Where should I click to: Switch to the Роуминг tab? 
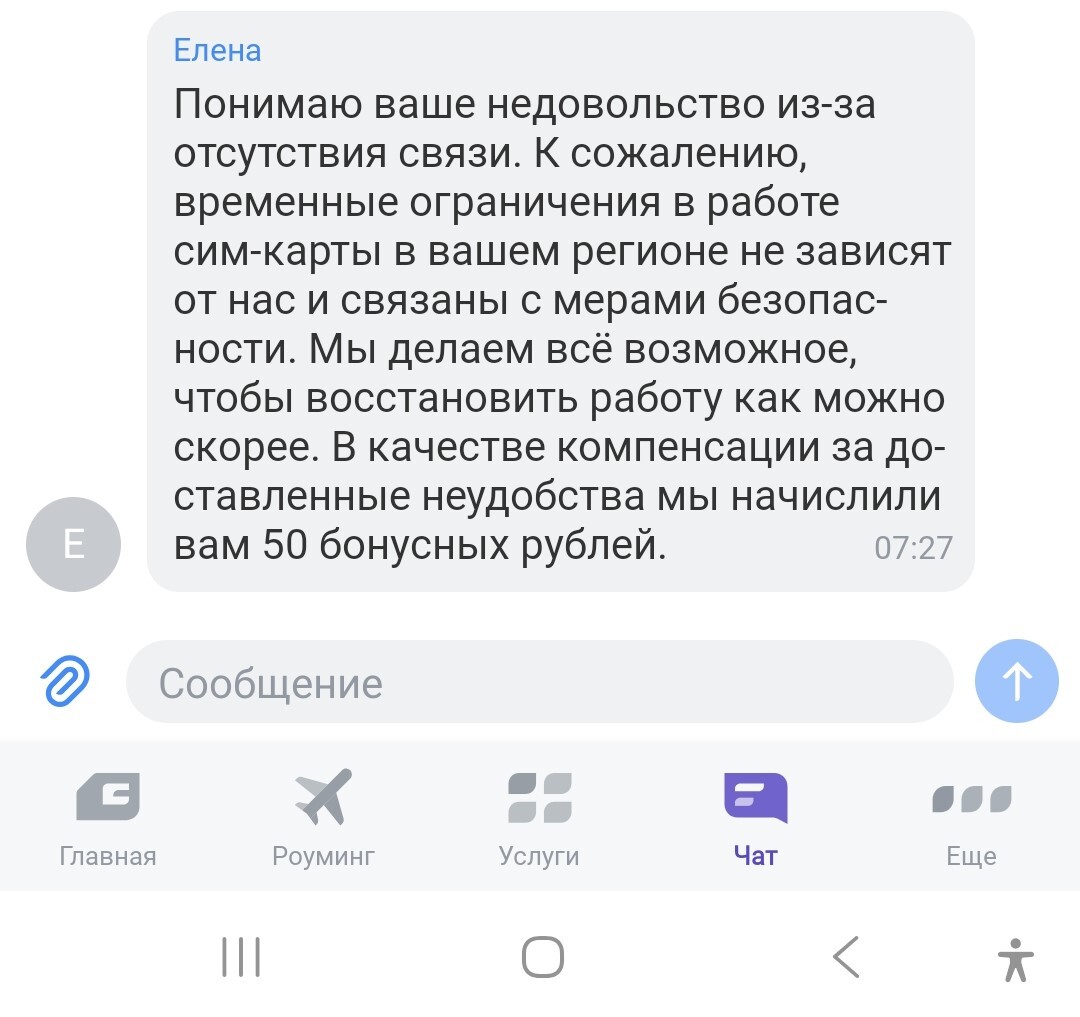click(x=323, y=817)
